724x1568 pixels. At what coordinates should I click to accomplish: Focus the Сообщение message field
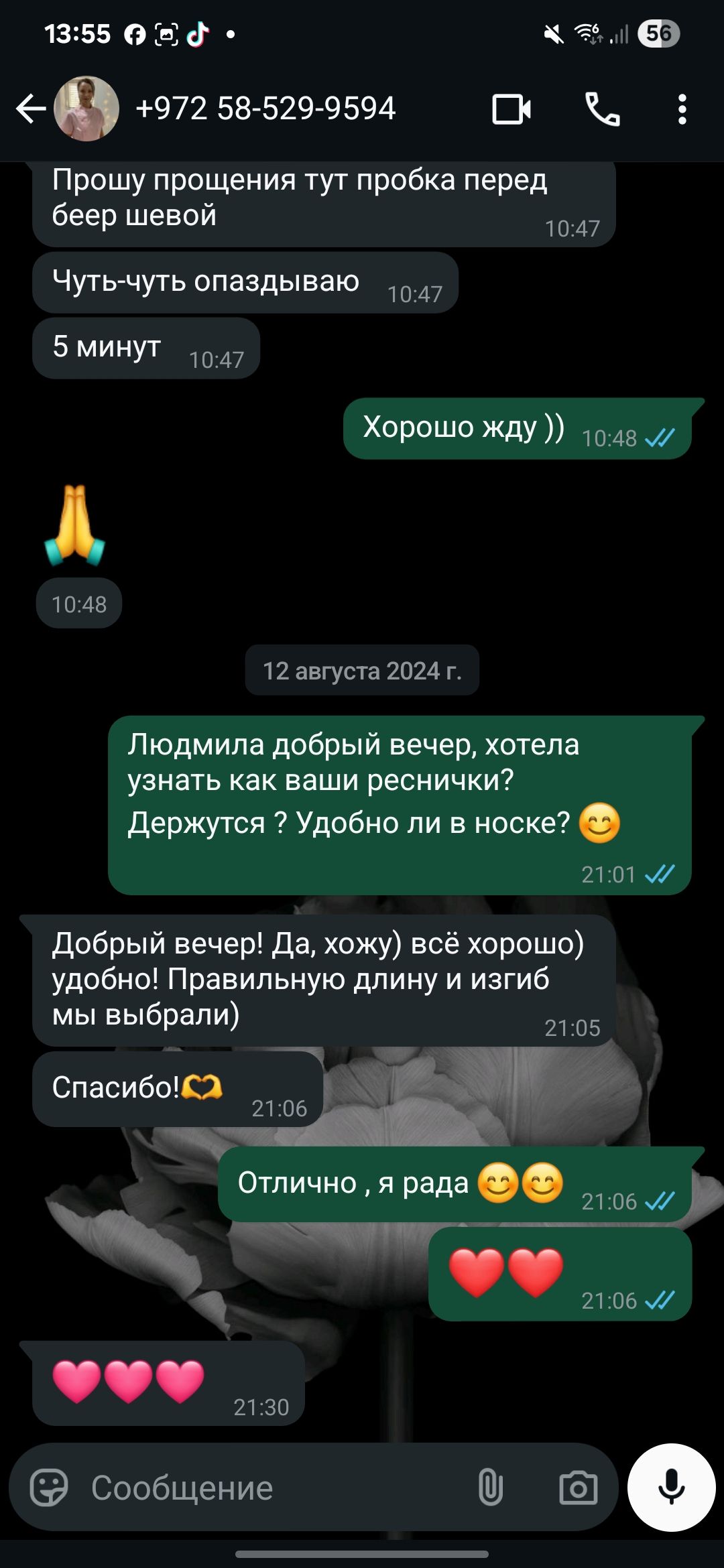tap(268, 1488)
